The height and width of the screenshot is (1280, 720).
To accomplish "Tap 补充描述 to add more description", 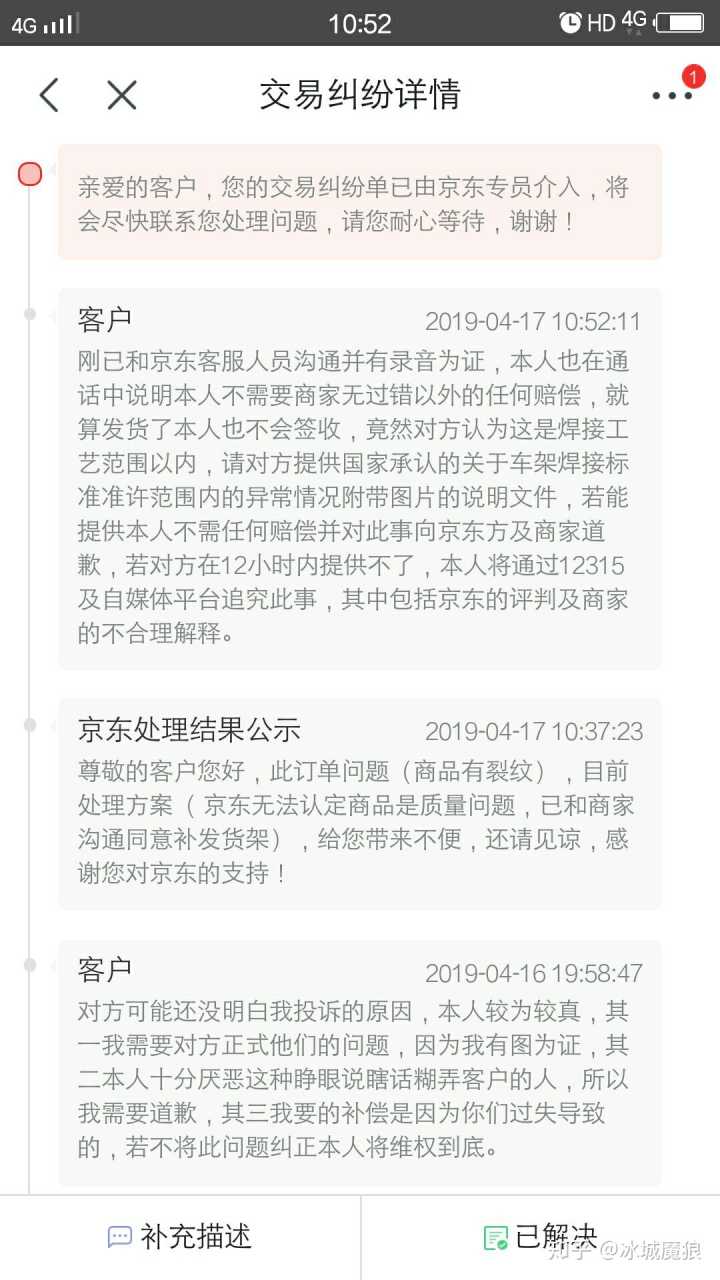I will coord(180,1237).
